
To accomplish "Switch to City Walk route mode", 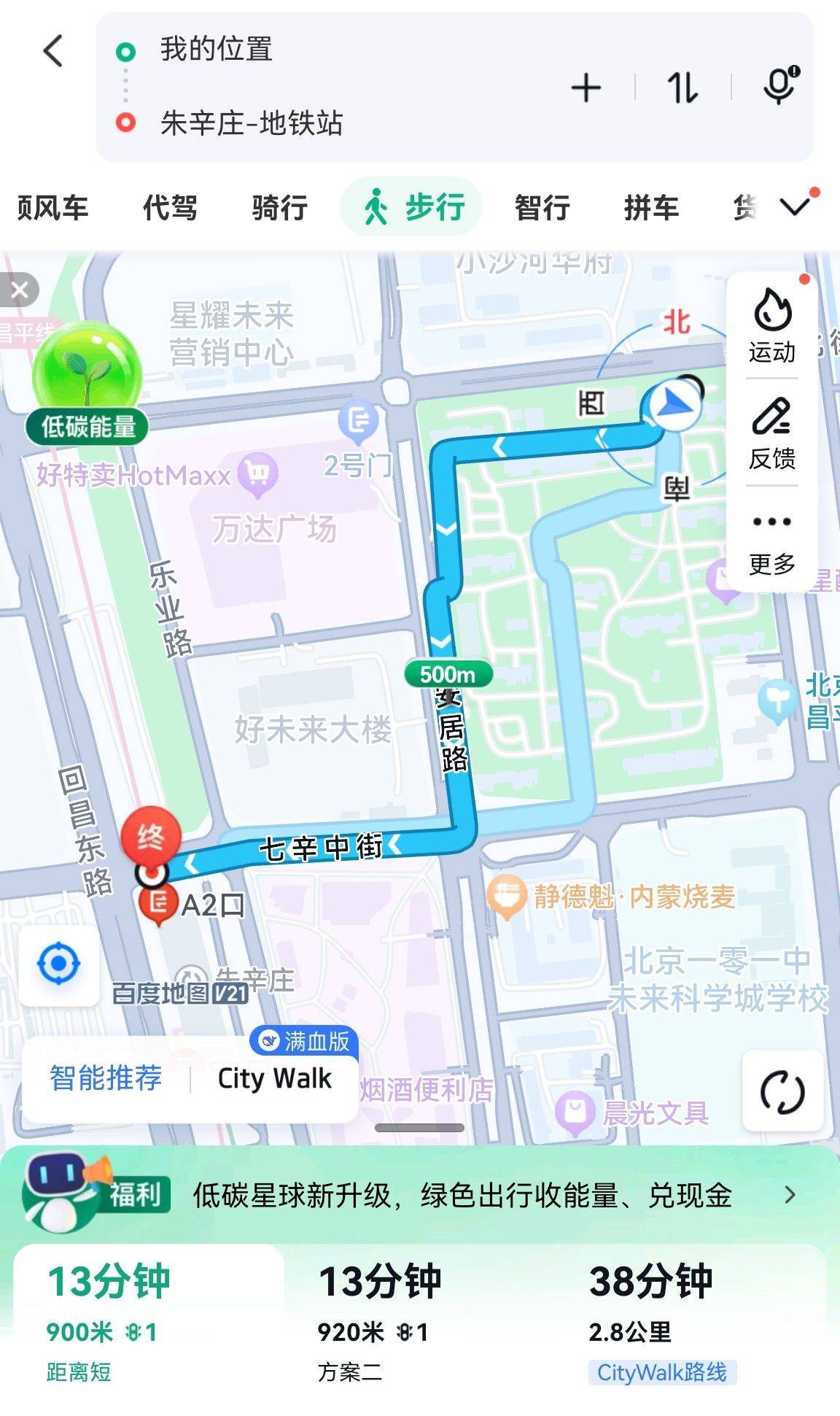I will pyautogui.click(x=274, y=1079).
